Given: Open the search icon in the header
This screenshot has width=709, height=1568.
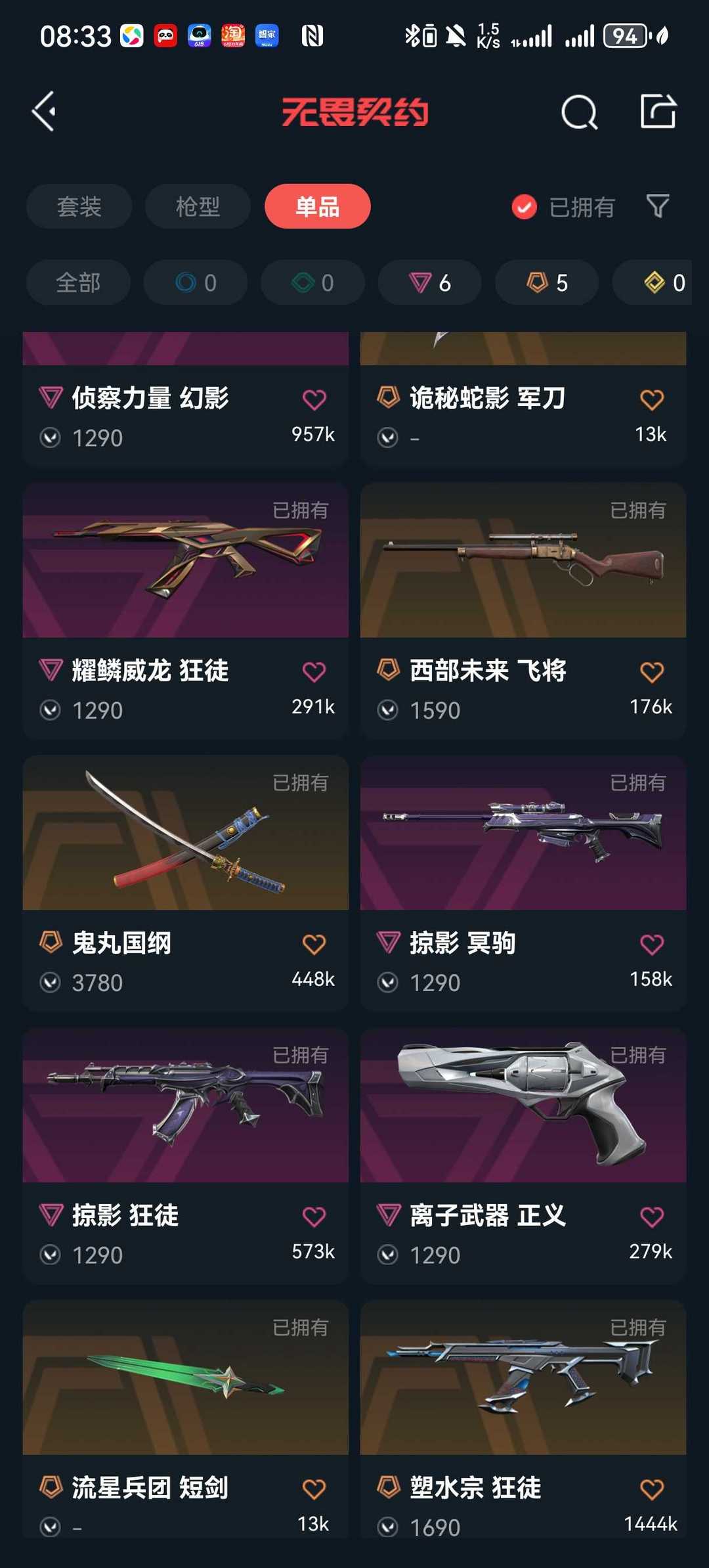Looking at the screenshot, I should point(579,112).
